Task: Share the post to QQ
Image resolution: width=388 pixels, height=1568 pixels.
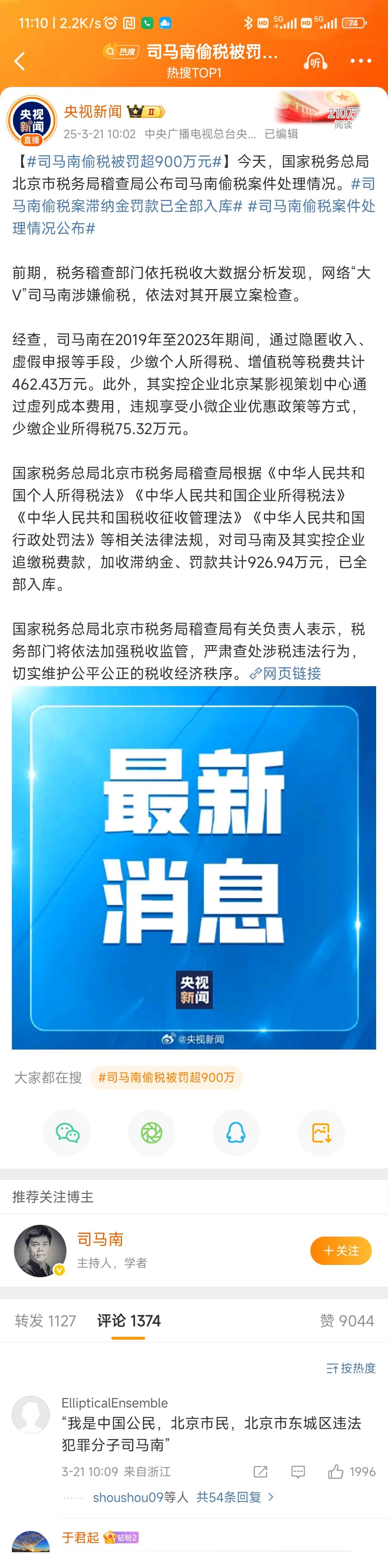Action: 236,1132
